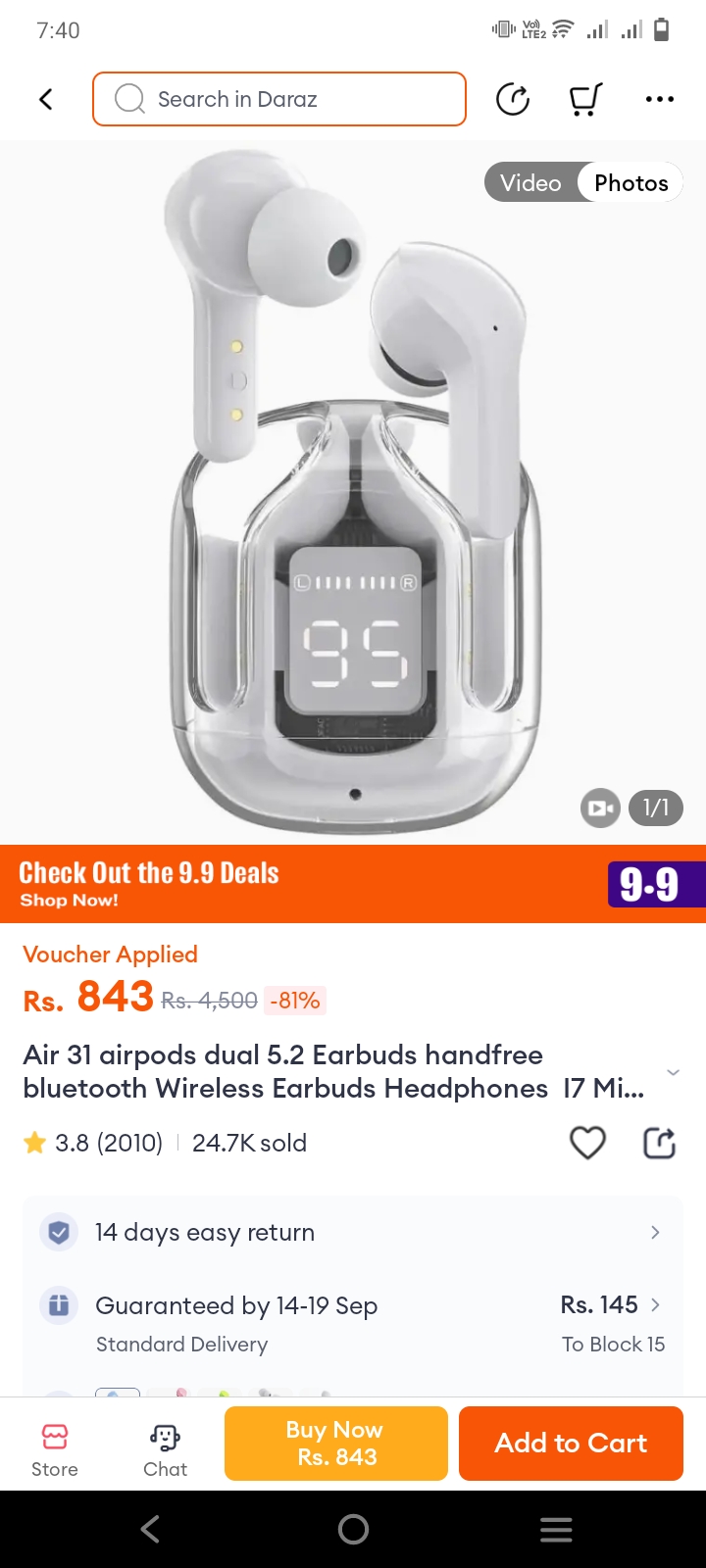
Task: Tap the Search in Daraz field
Action: click(279, 99)
